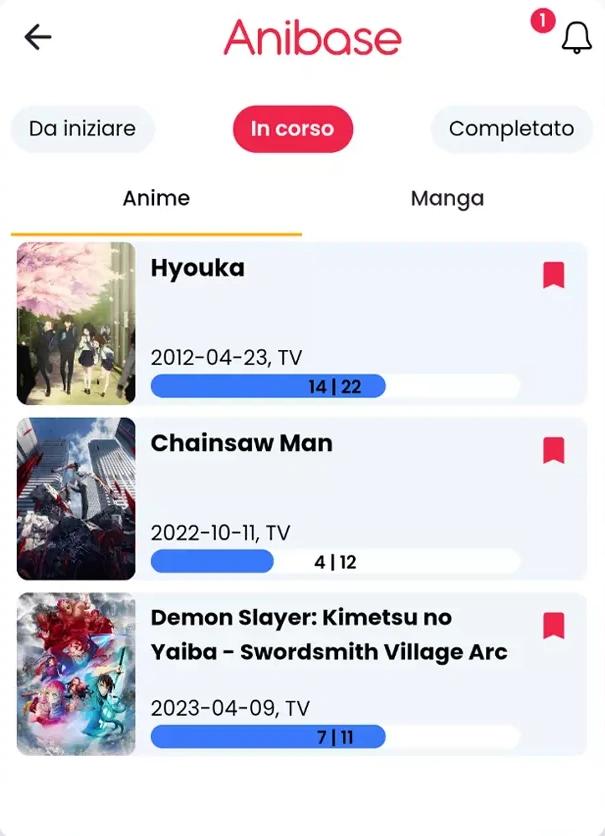Screen dimensions: 605x836
Task: Tap the bookmark icon on Demon Slayer
Action: tap(554, 626)
